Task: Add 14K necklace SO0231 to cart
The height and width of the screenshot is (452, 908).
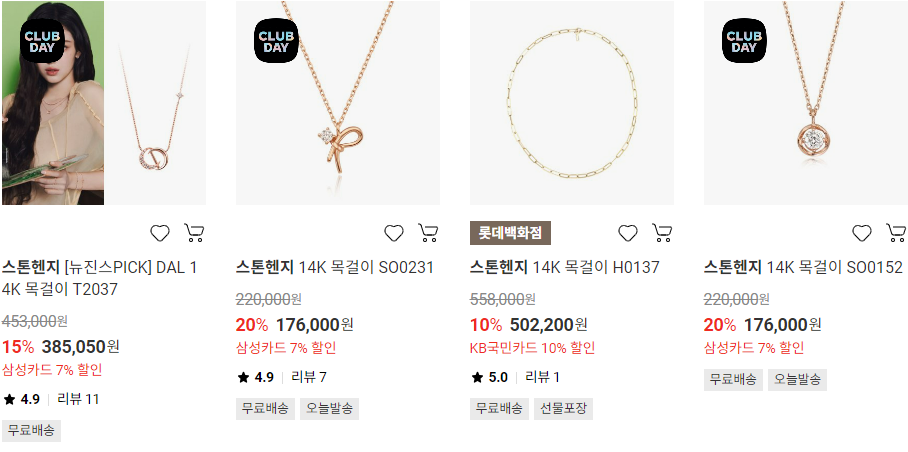Action: tap(428, 233)
